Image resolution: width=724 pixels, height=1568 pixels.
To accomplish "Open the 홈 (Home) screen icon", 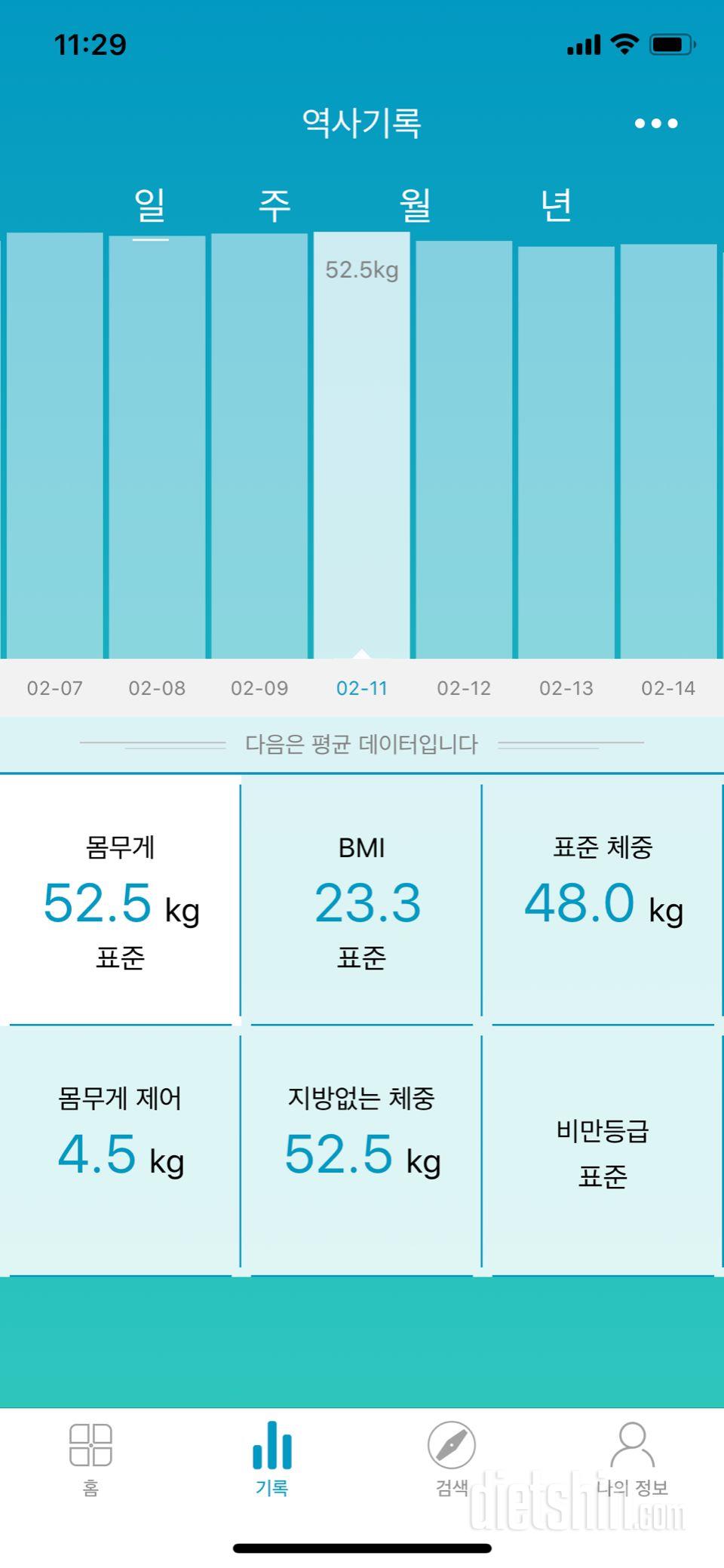I will click(x=90, y=1458).
